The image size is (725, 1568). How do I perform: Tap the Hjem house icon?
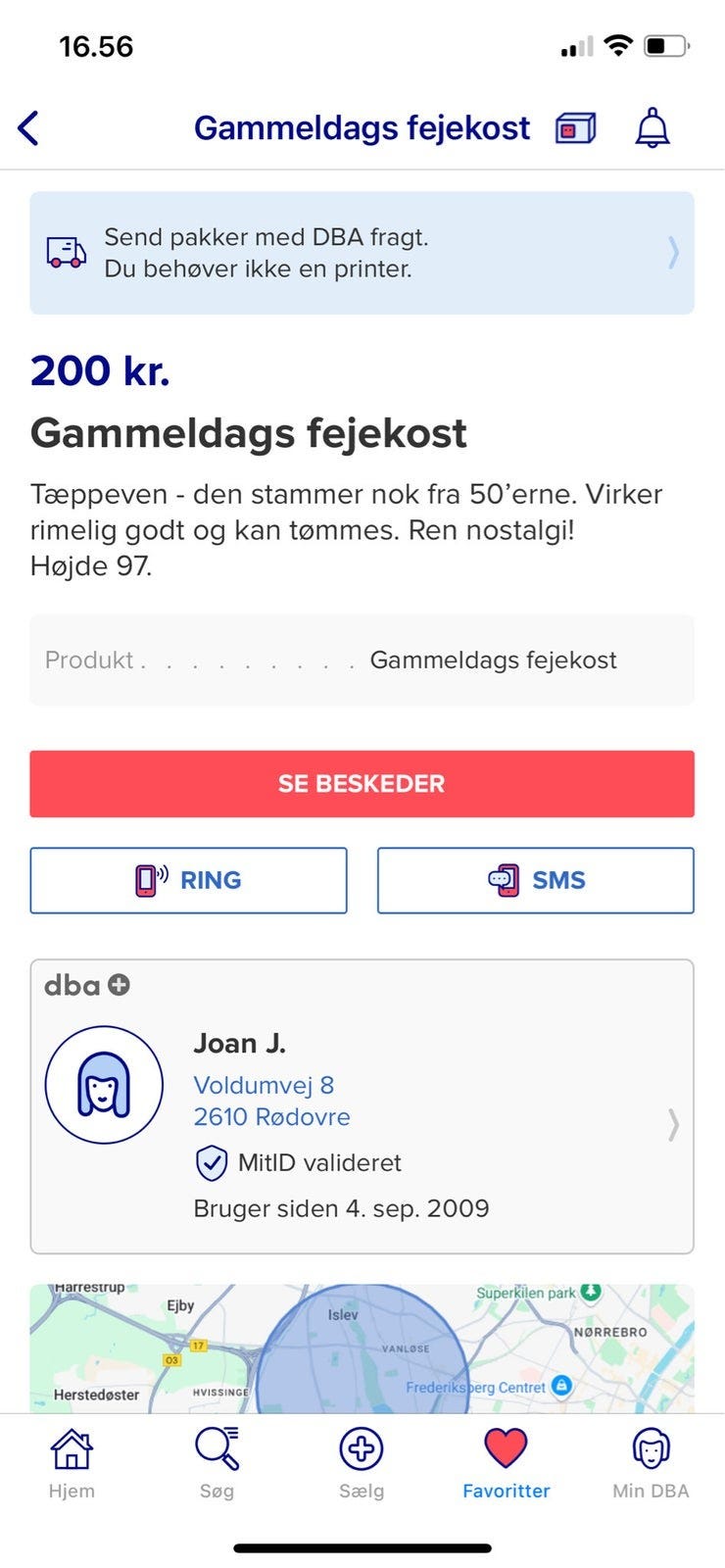pos(71,1445)
